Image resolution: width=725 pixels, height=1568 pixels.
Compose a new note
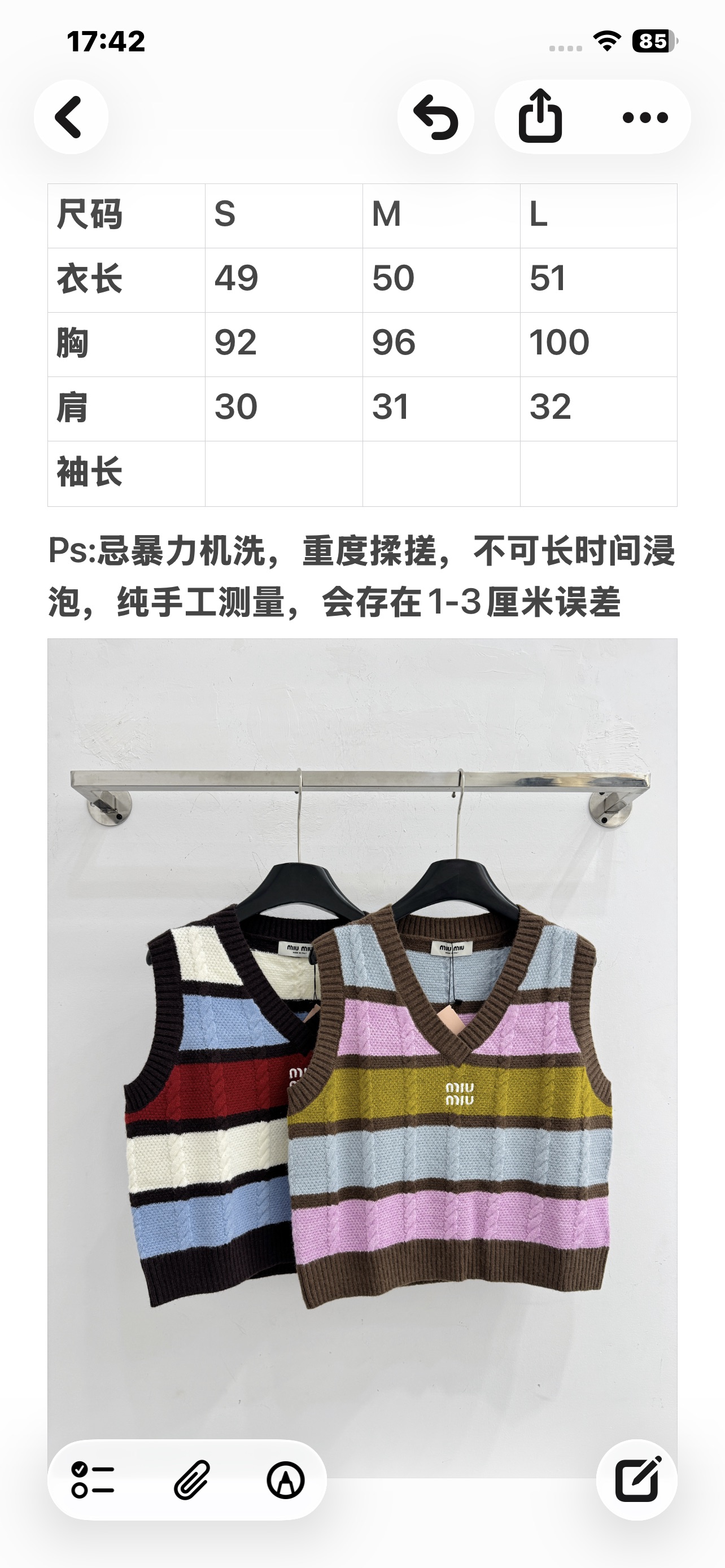637,1479
